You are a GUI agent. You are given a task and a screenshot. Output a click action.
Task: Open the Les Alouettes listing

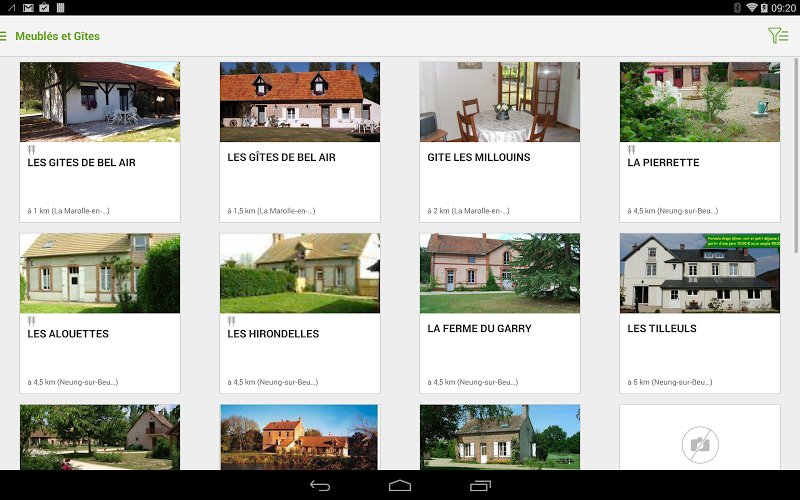tap(100, 313)
